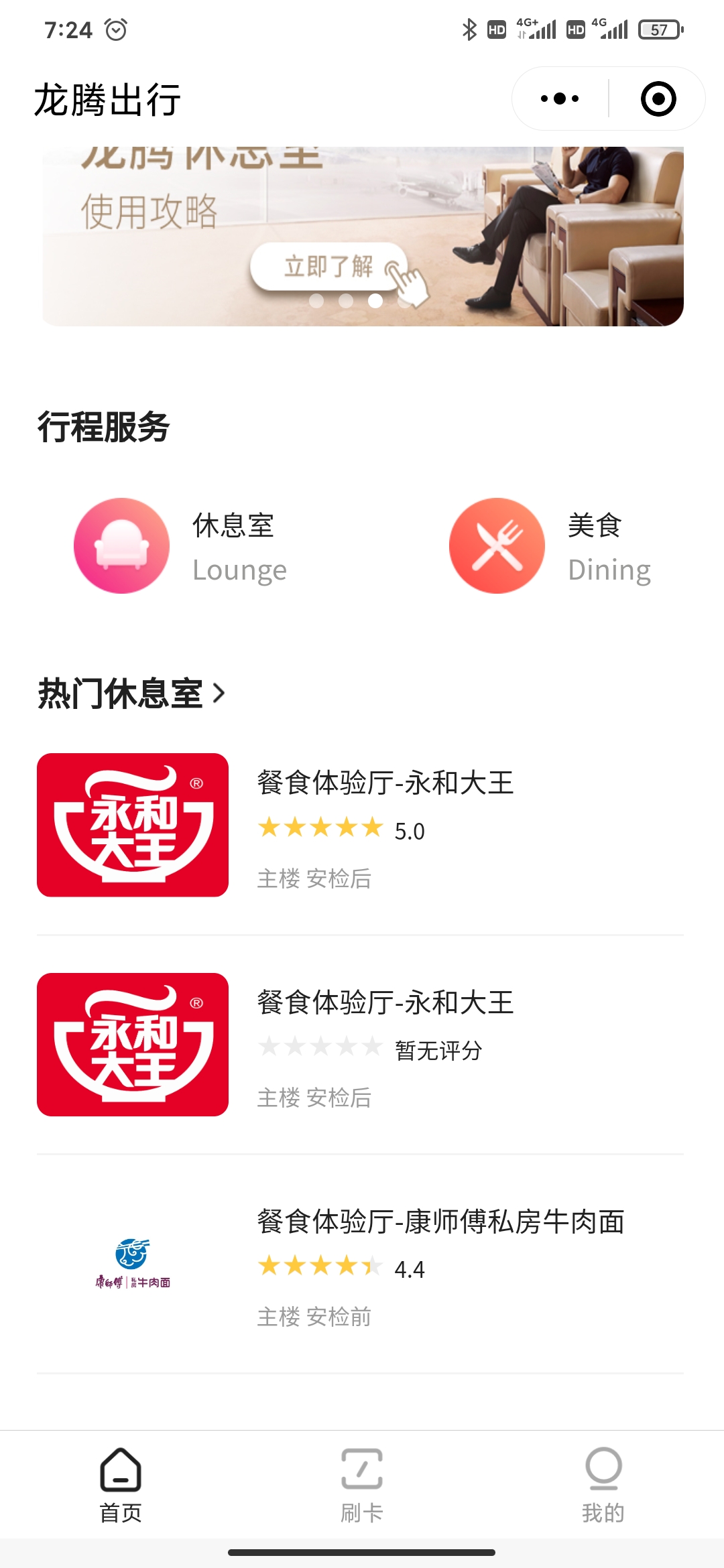The width and height of the screenshot is (724, 1568).
Task: Go to the 首页 tab
Action: click(121, 1484)
